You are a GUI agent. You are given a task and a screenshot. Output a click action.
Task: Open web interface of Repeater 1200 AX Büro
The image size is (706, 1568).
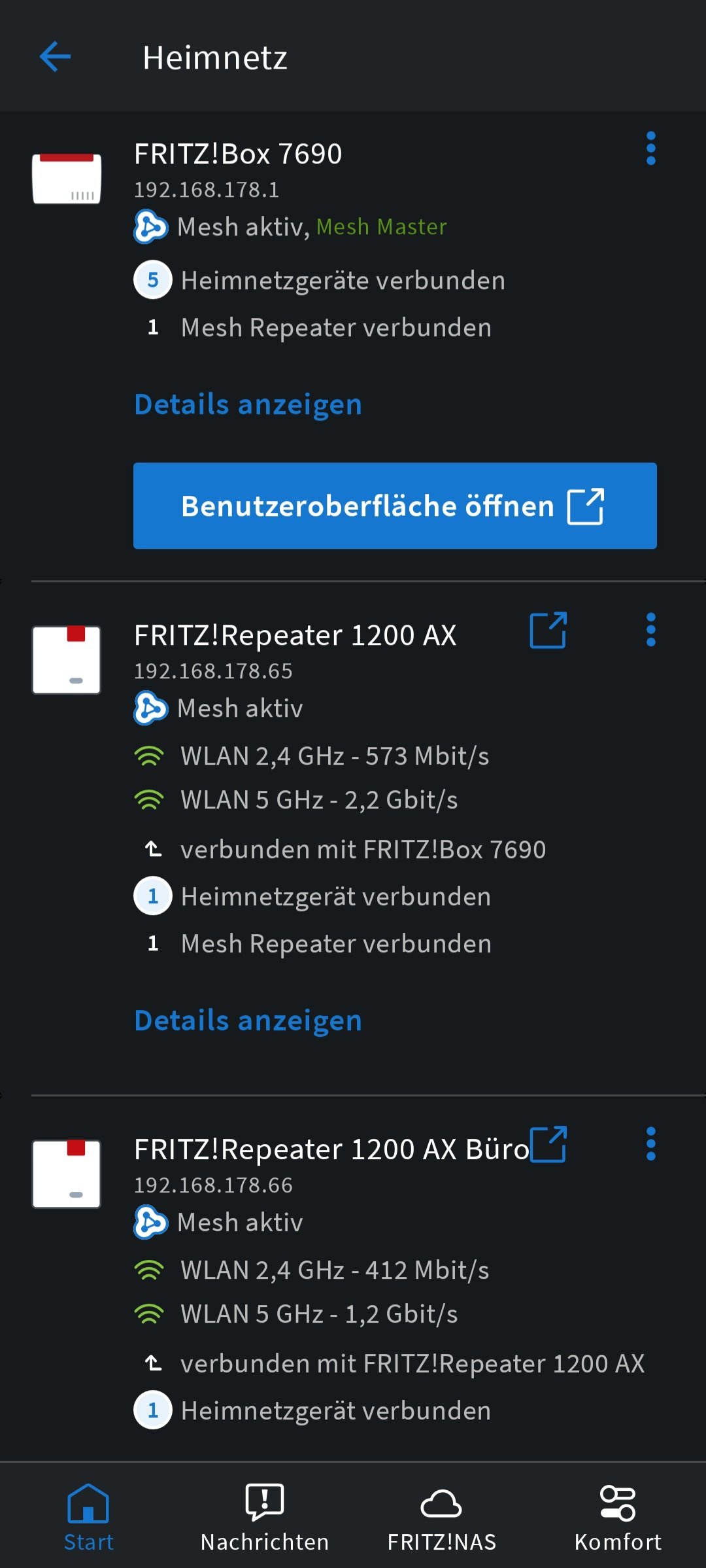548,1144
